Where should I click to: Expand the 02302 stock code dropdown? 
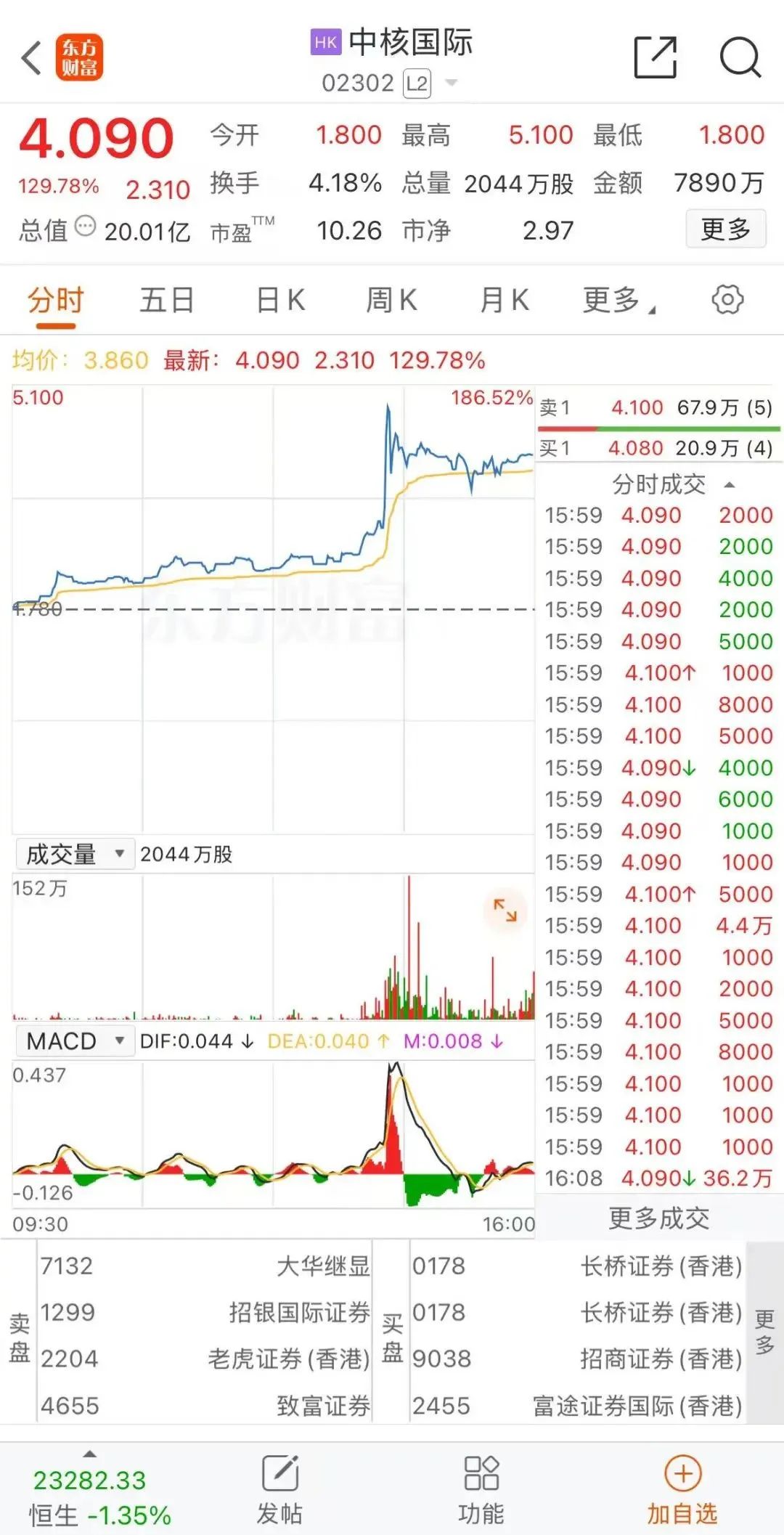tap(451, 83)
